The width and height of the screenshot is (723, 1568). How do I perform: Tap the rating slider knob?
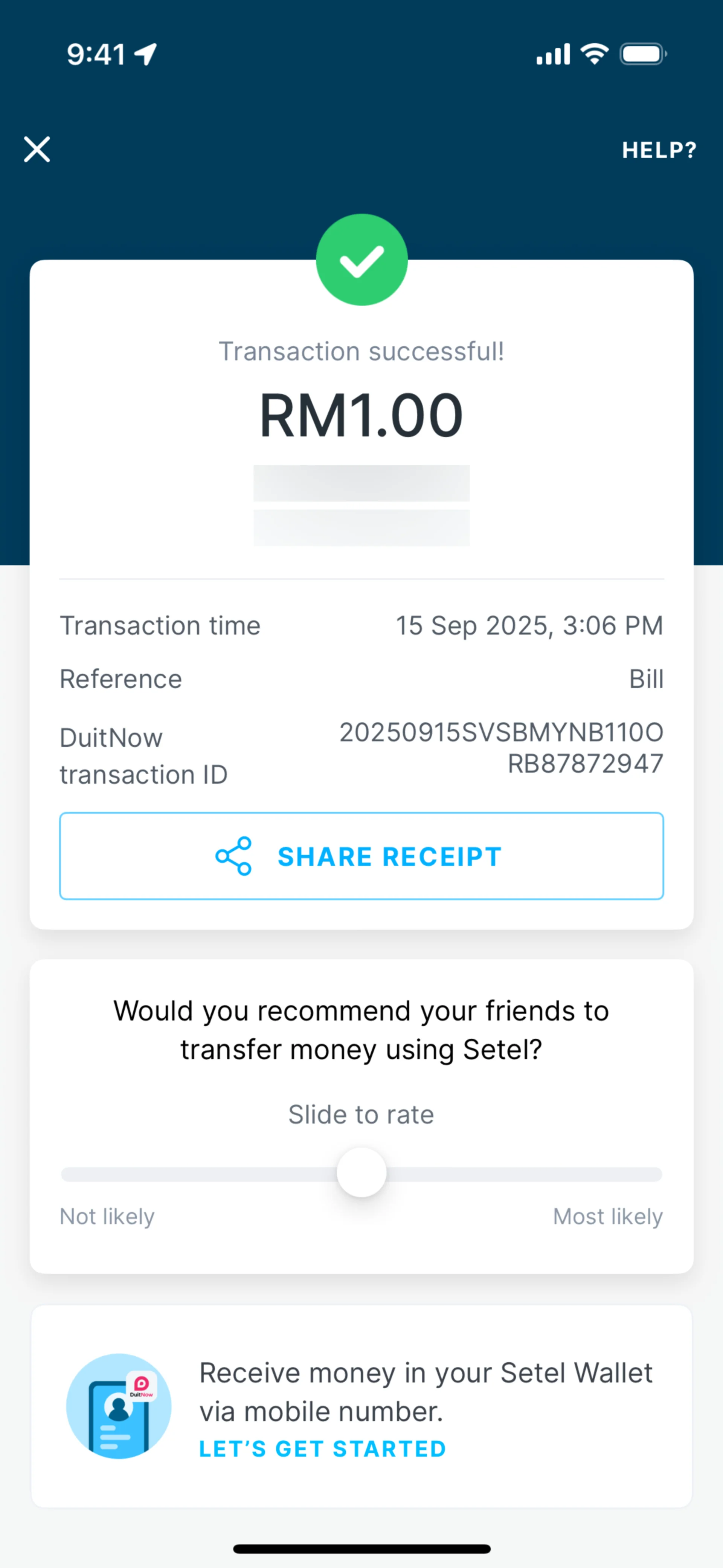[361, 1172]
